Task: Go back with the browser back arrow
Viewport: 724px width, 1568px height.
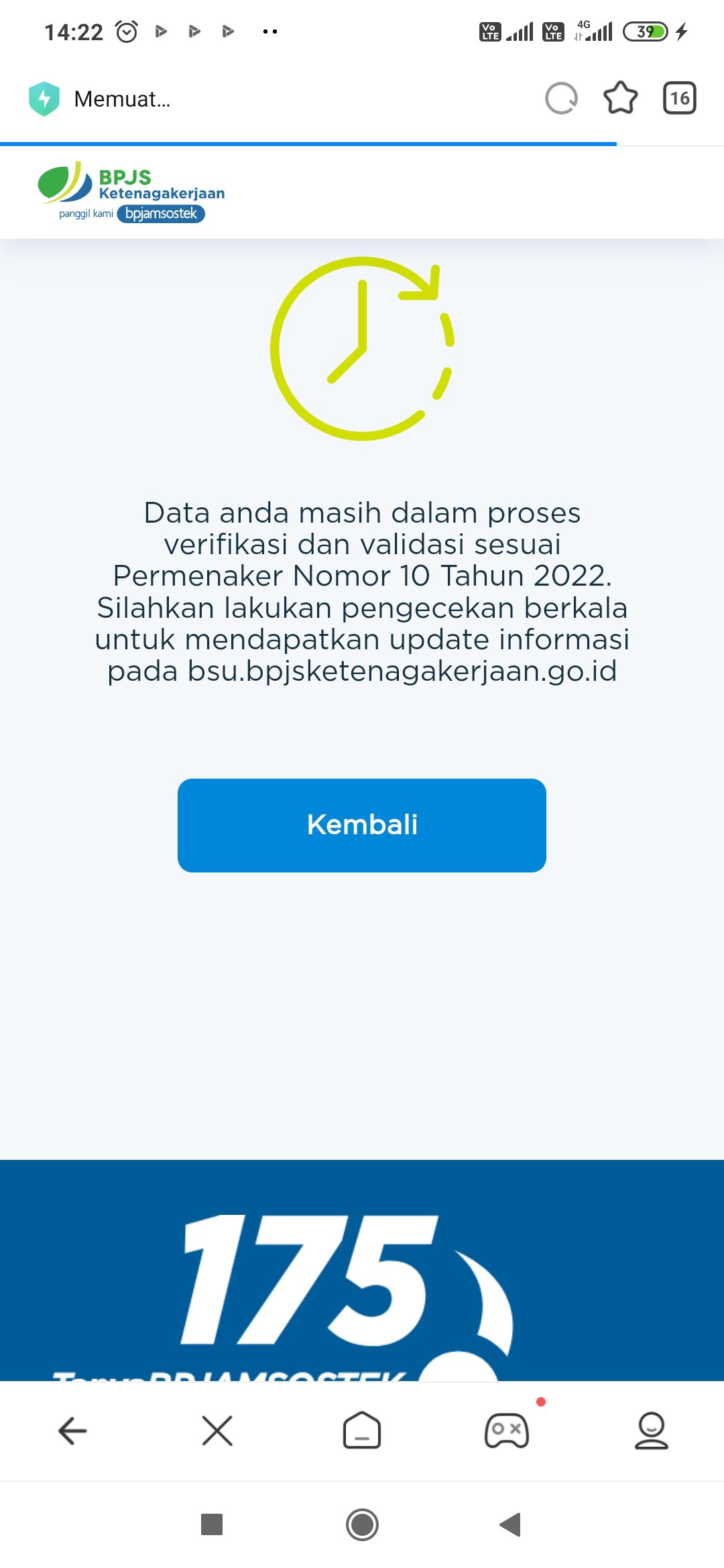Action: (72, 1431)
